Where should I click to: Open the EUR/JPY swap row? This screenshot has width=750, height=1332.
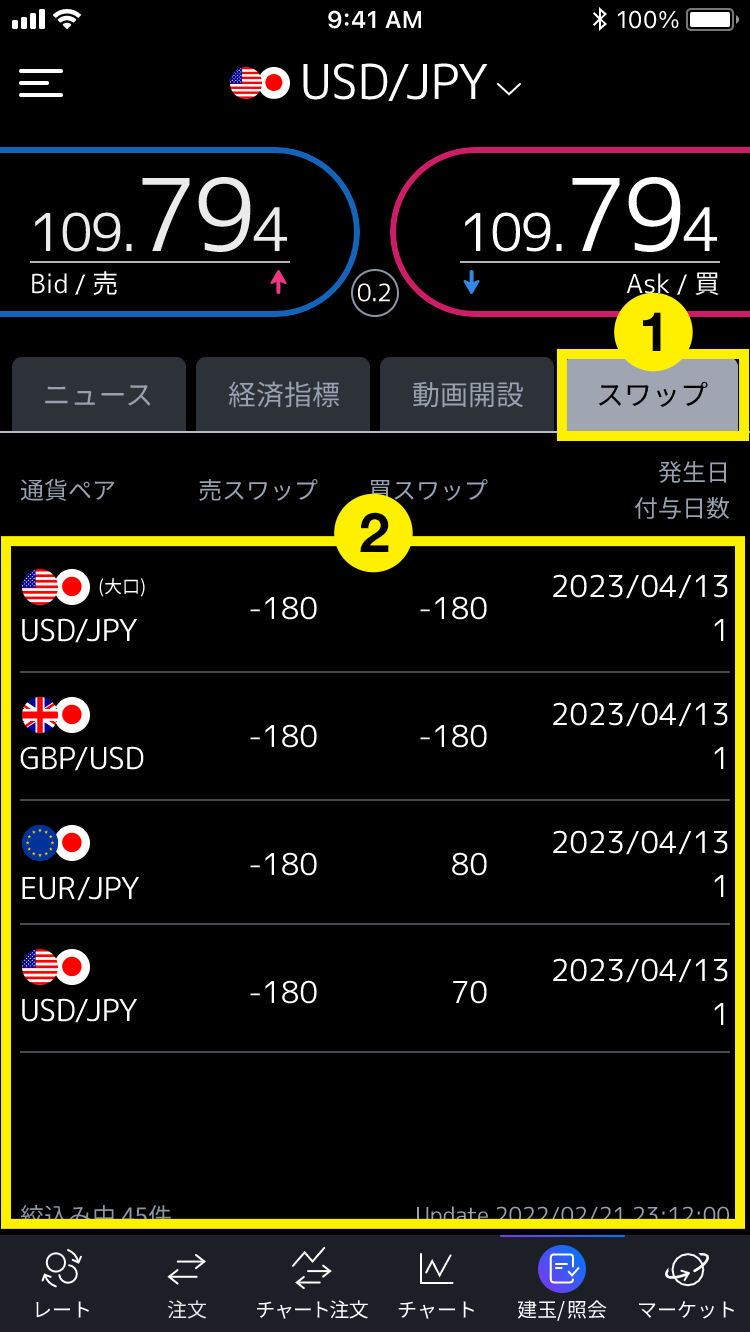point(375,864)
